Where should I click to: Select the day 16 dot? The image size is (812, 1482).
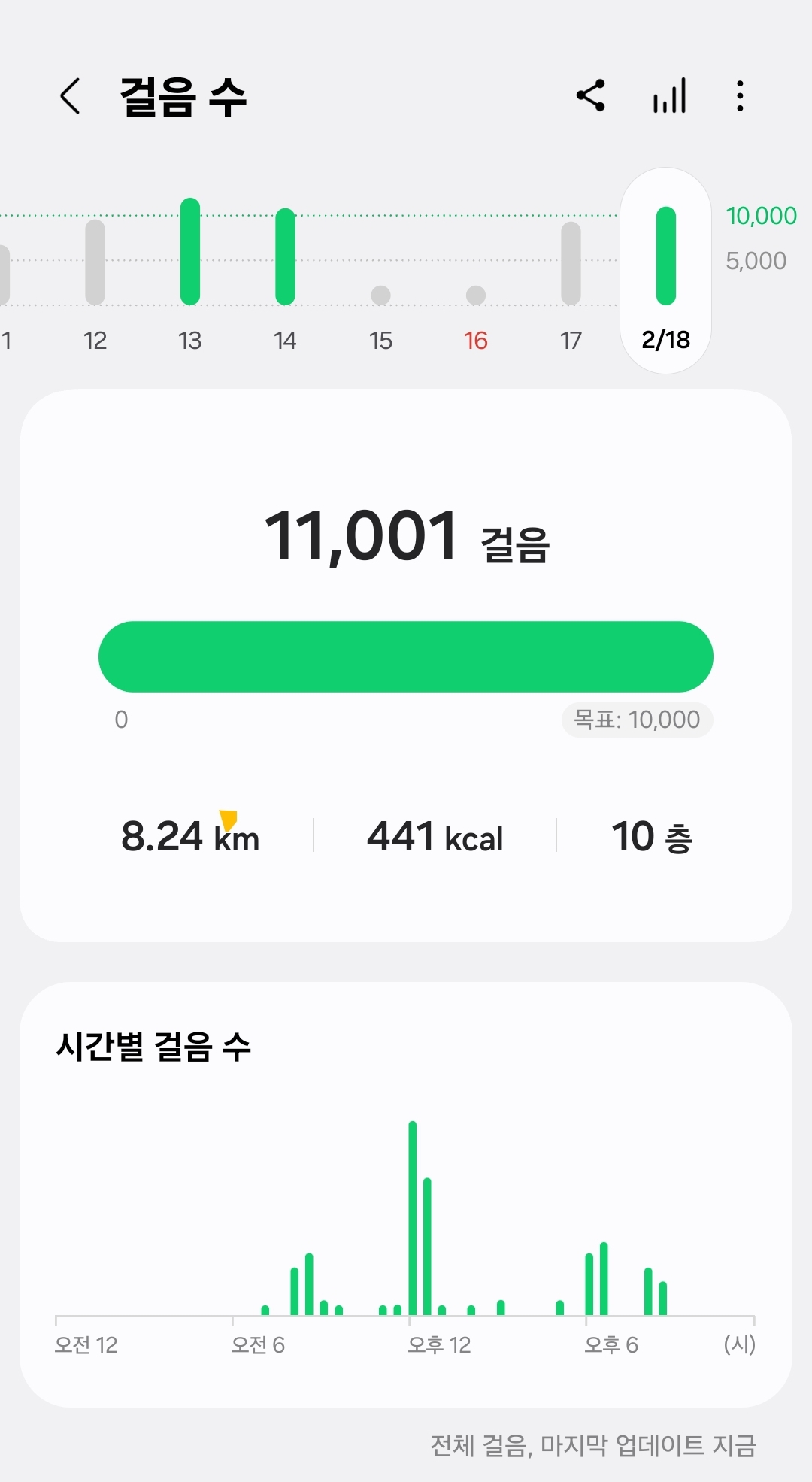(x=476, y=295)
